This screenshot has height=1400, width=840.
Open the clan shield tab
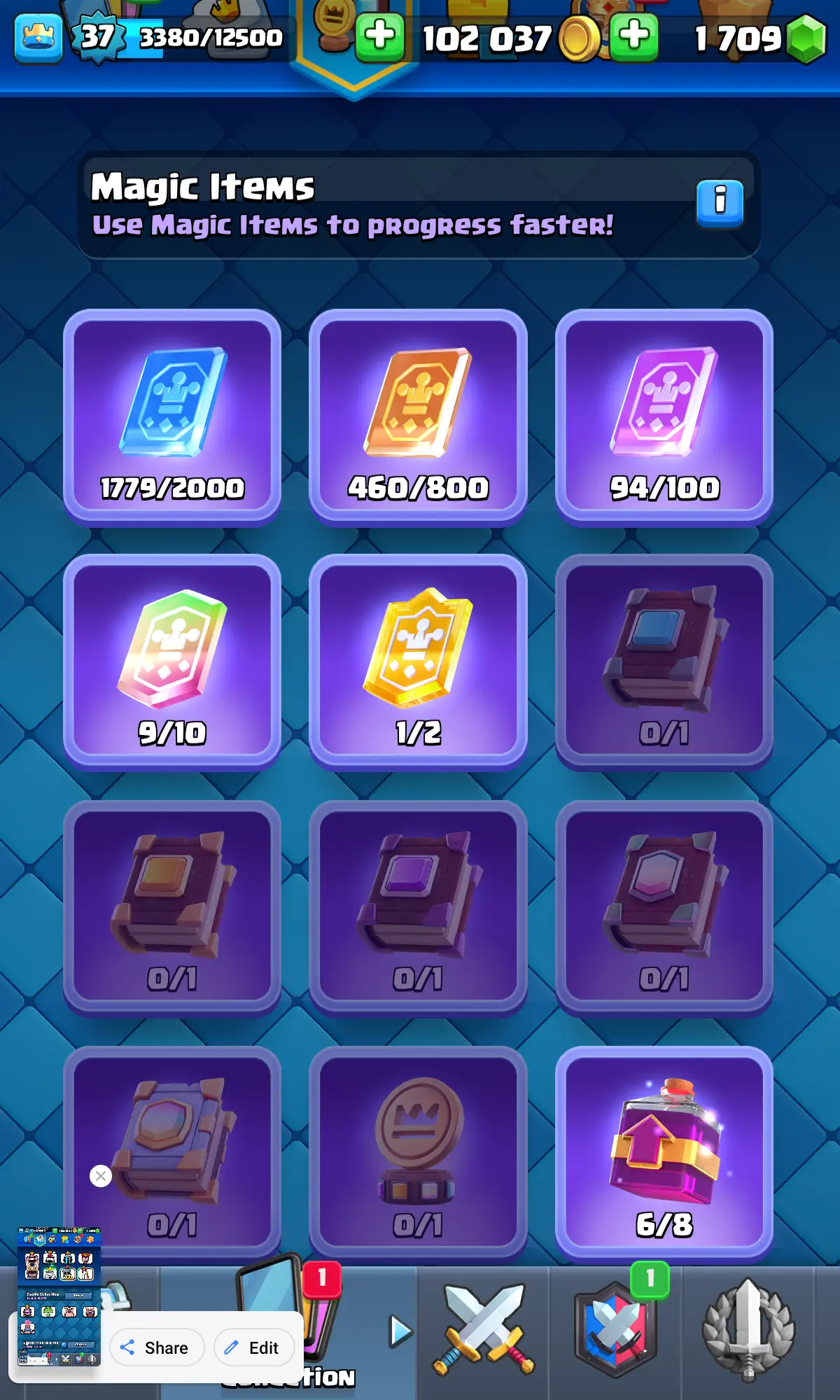point(616,1330)
